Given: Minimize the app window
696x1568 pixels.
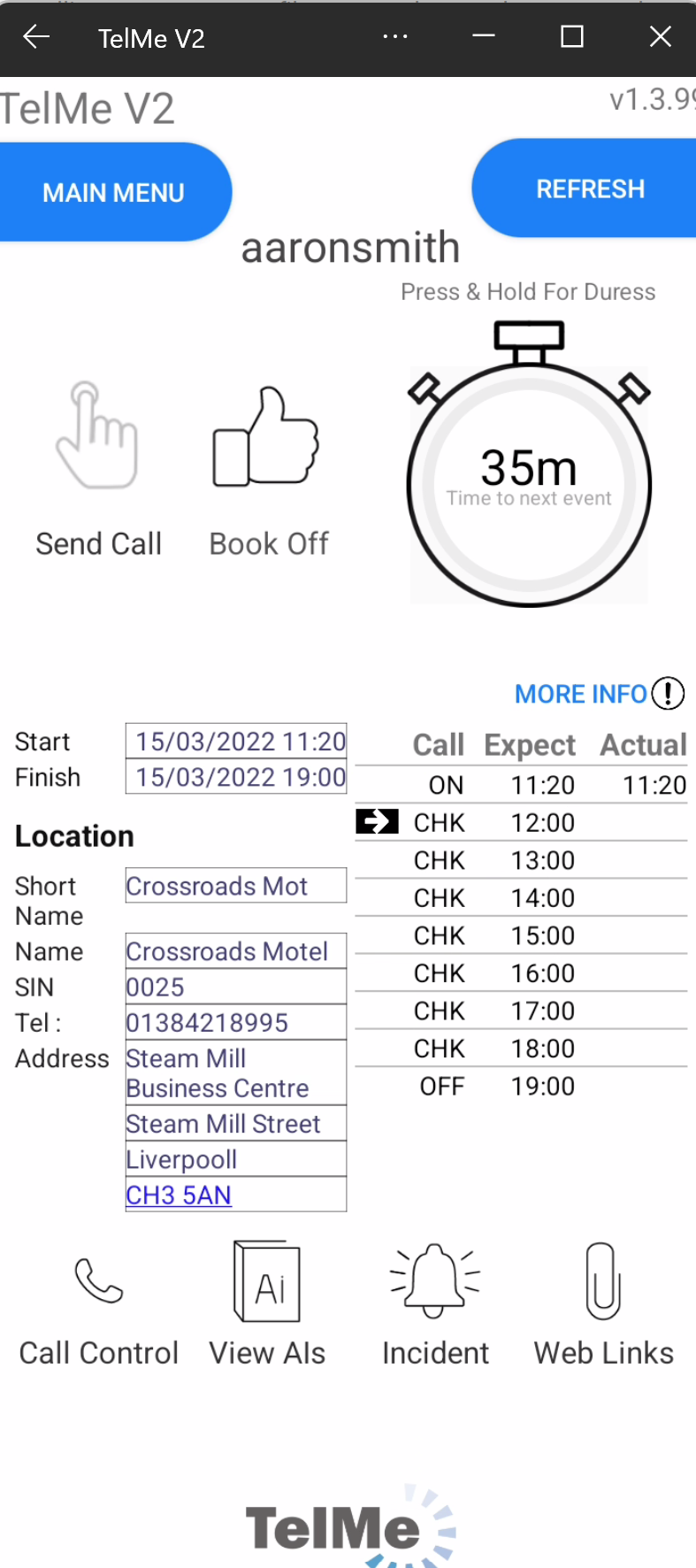Looking at the screenshot, I should point(484,37).
